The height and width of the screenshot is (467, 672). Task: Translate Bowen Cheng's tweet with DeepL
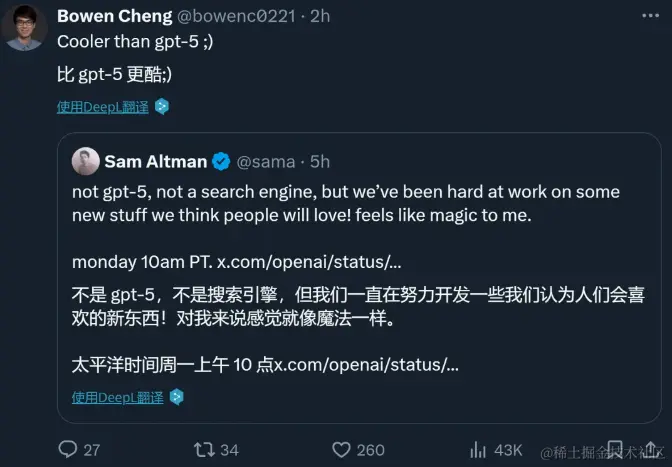point(102,106)
